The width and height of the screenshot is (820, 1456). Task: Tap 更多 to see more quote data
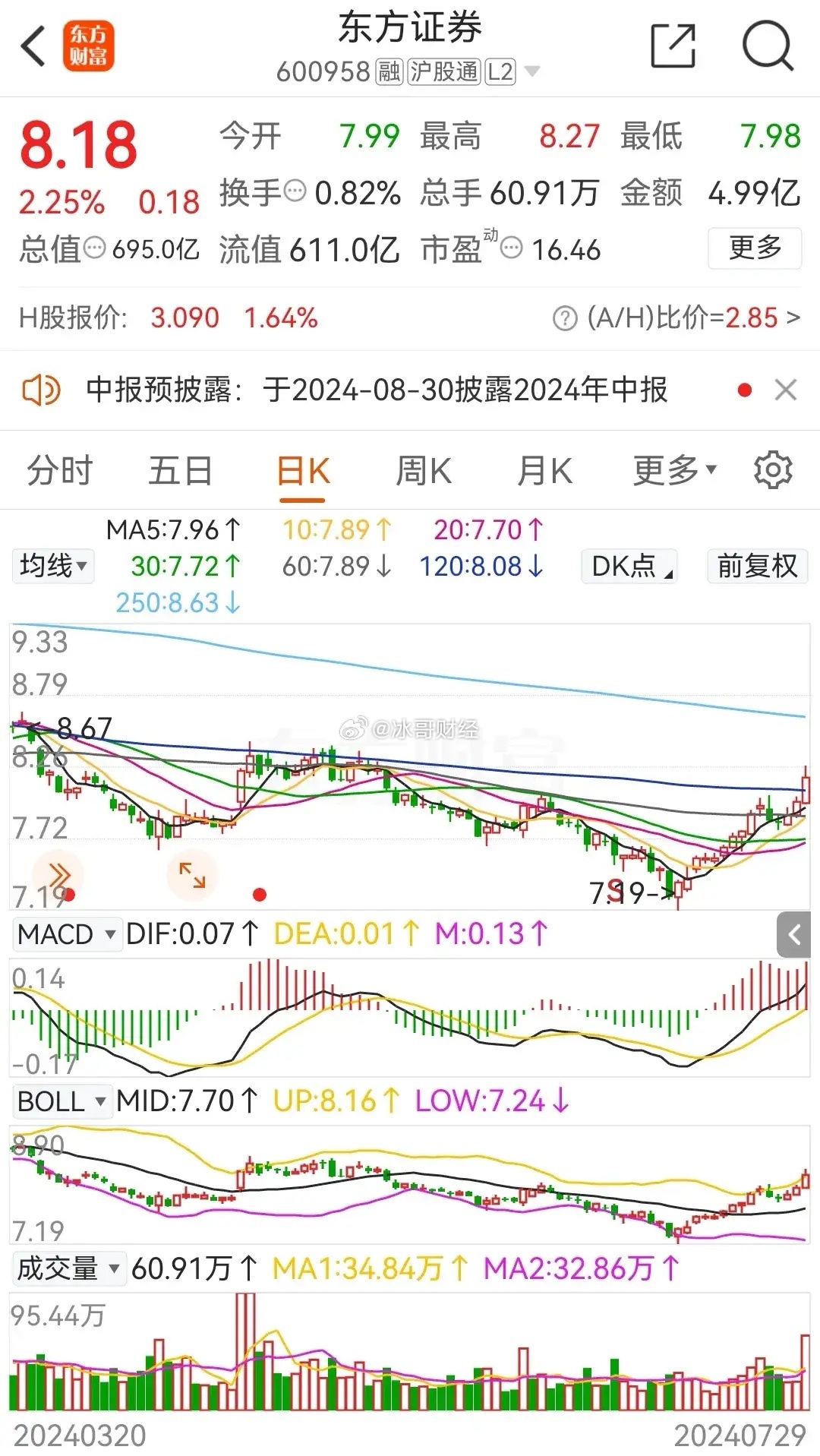pyautogui.click(x=755, y=248)
